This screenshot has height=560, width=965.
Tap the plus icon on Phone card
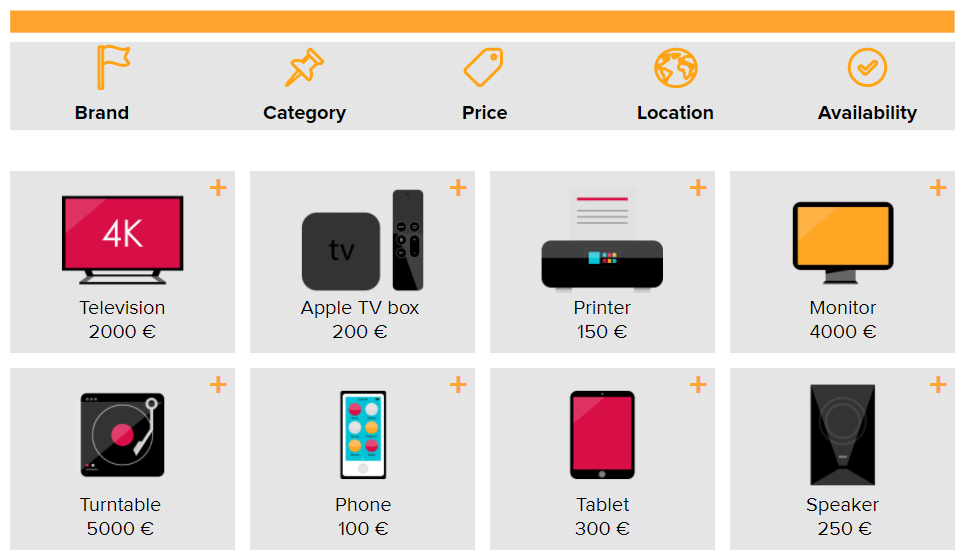(458, 384)
